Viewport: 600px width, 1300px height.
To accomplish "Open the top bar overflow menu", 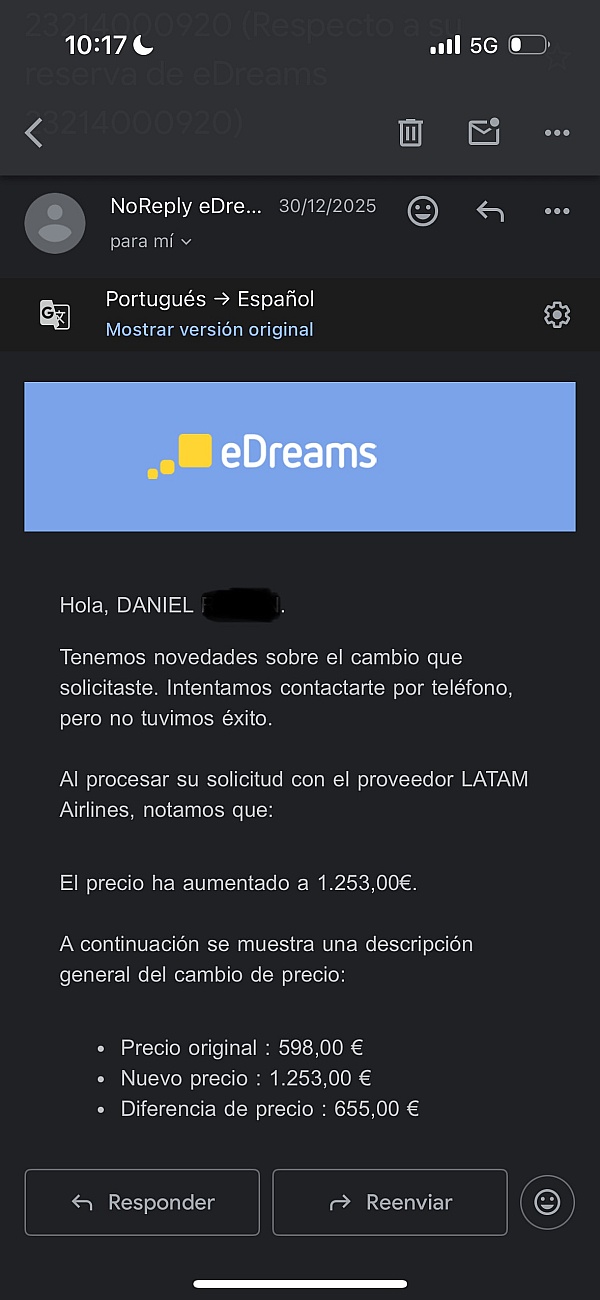I will (556, 133).
